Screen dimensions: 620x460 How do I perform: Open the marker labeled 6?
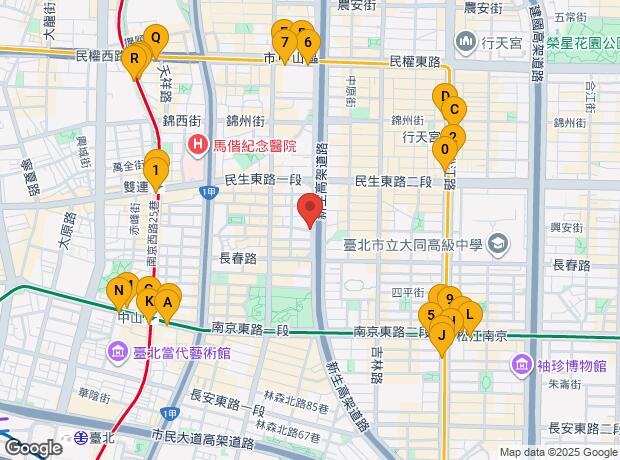(307, 44)
